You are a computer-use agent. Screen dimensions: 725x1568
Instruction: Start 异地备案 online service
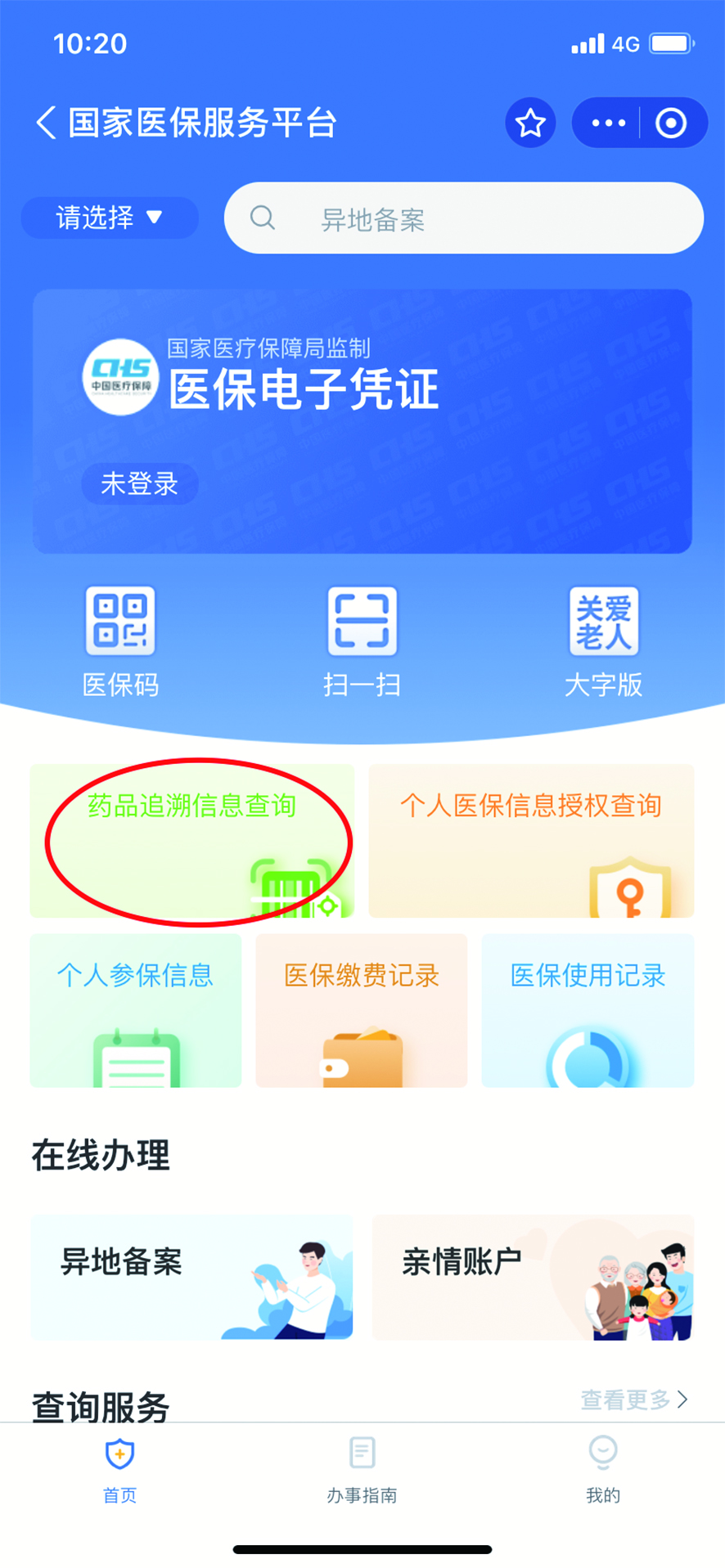click(191, 1276)
